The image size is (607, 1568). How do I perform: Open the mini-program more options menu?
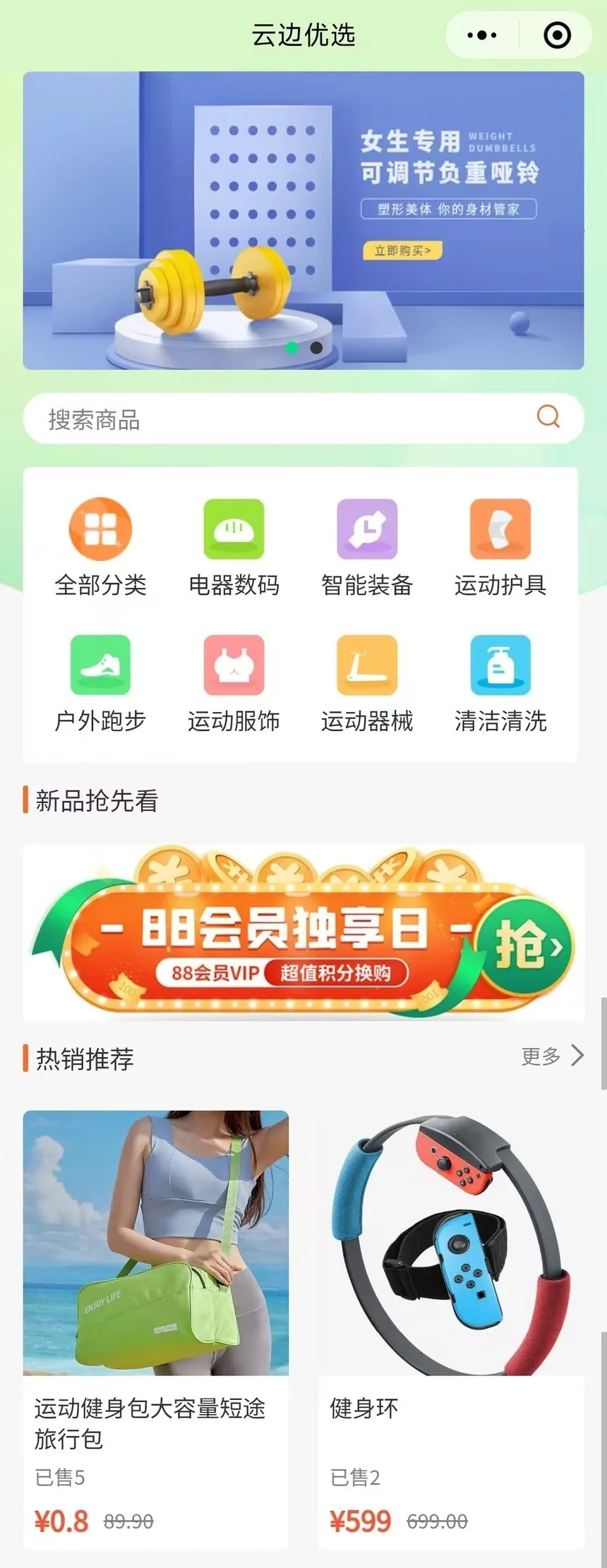click(x=482, y=34)
